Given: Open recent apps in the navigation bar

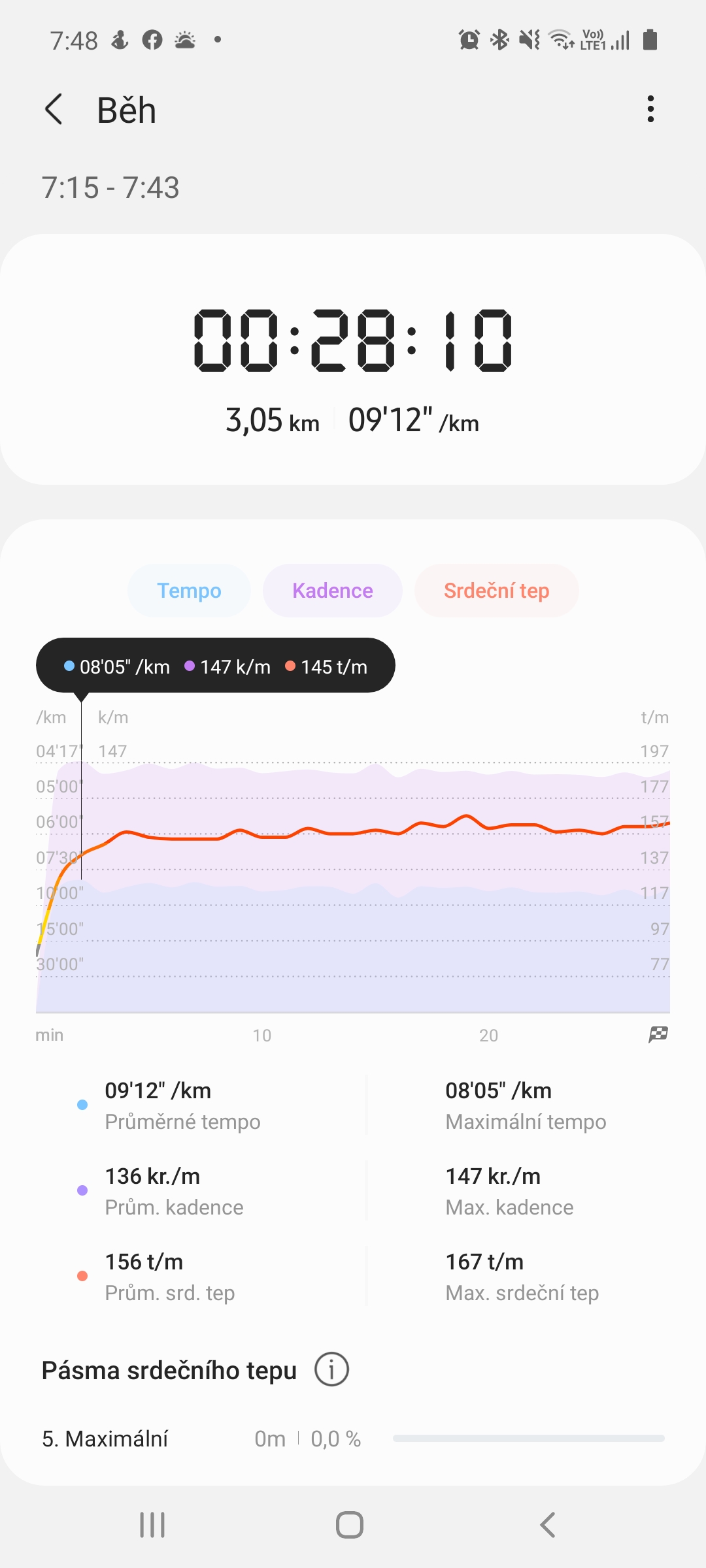Looking at the screenshot, I should click(x=152, y=1526).
